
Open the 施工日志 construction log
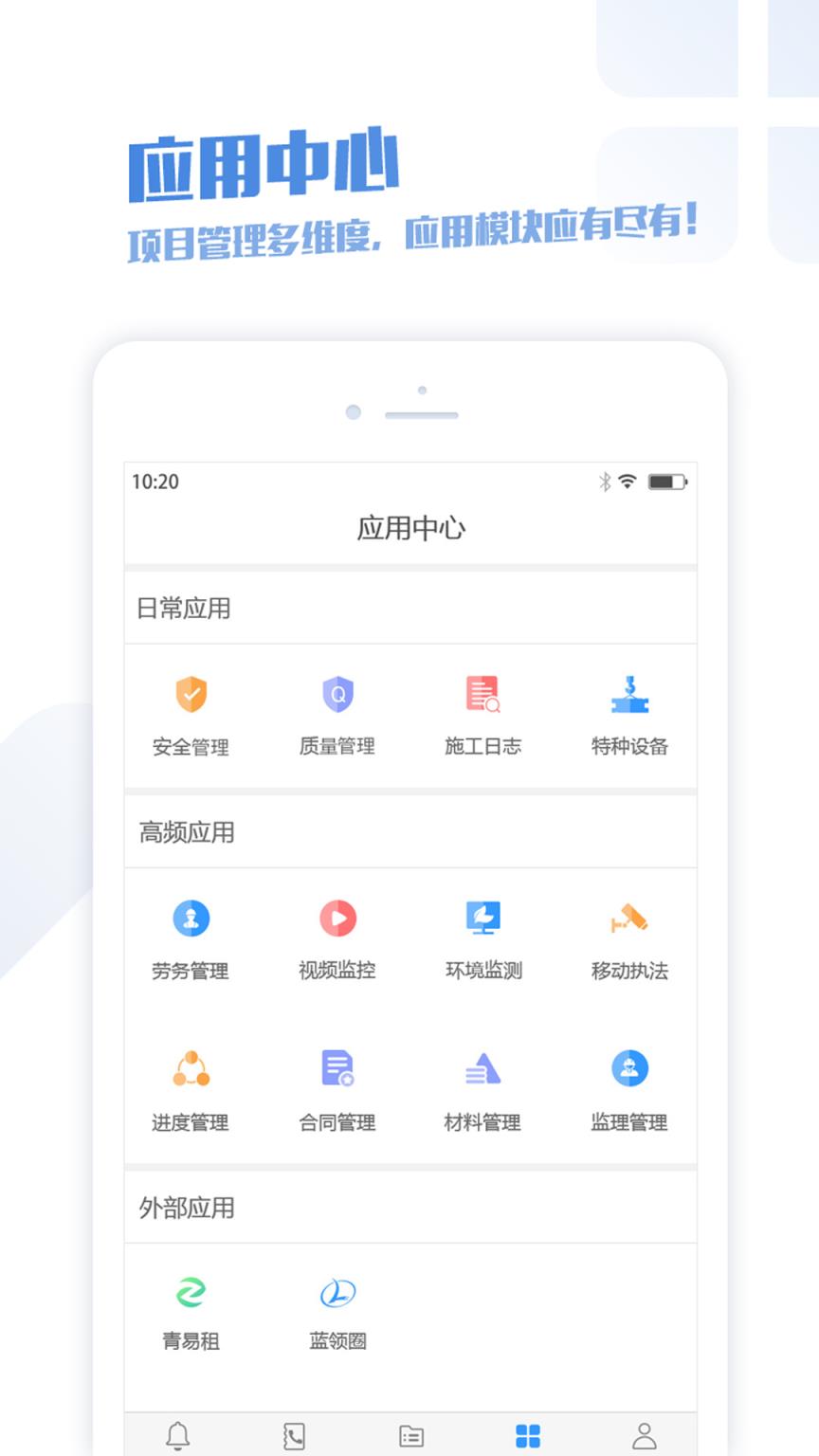pyautogui.click(x=483, y=714)
